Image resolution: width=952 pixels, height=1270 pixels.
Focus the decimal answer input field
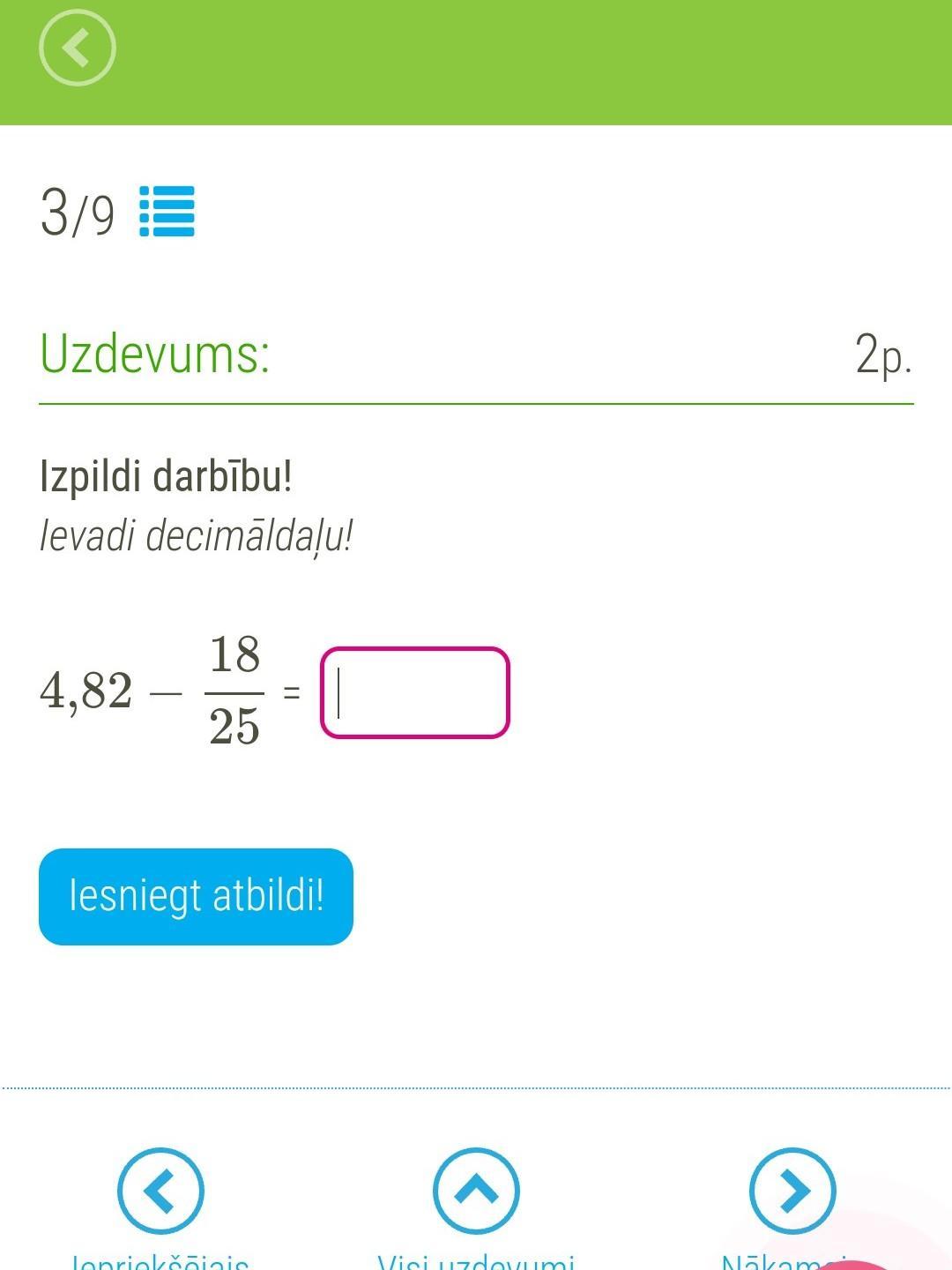click(415, 692)
